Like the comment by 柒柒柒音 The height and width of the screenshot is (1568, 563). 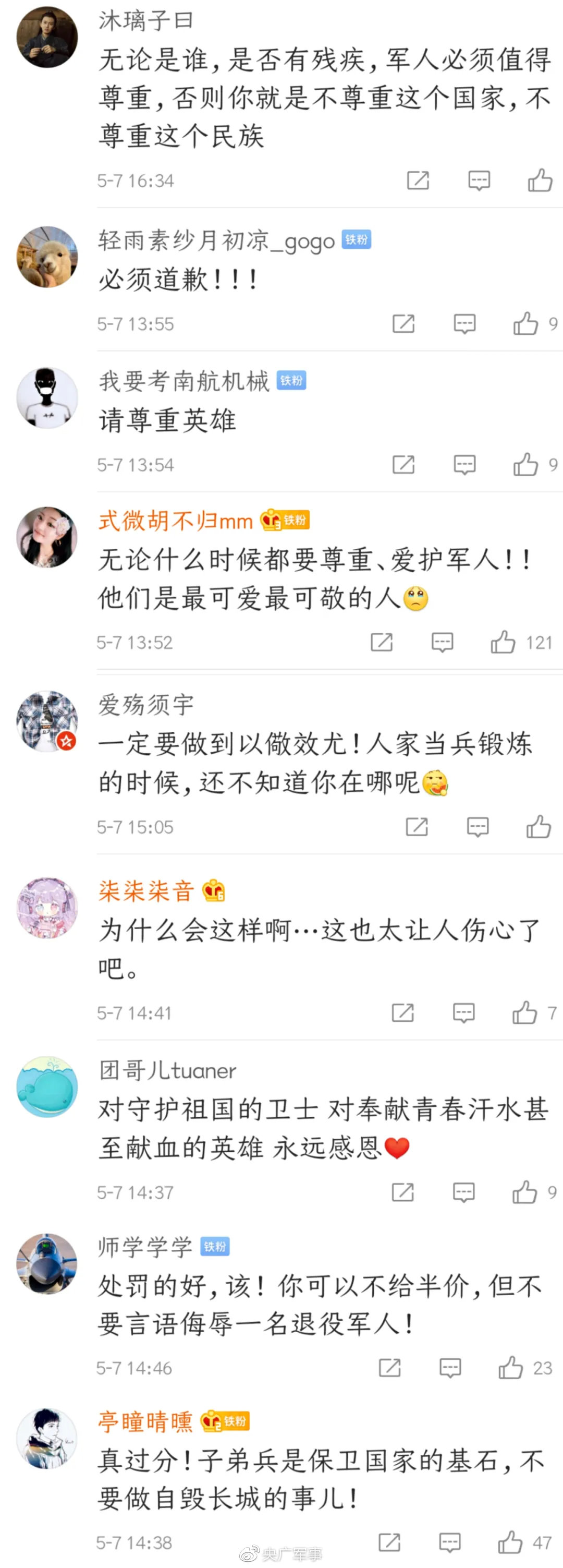pos(524,1013)
